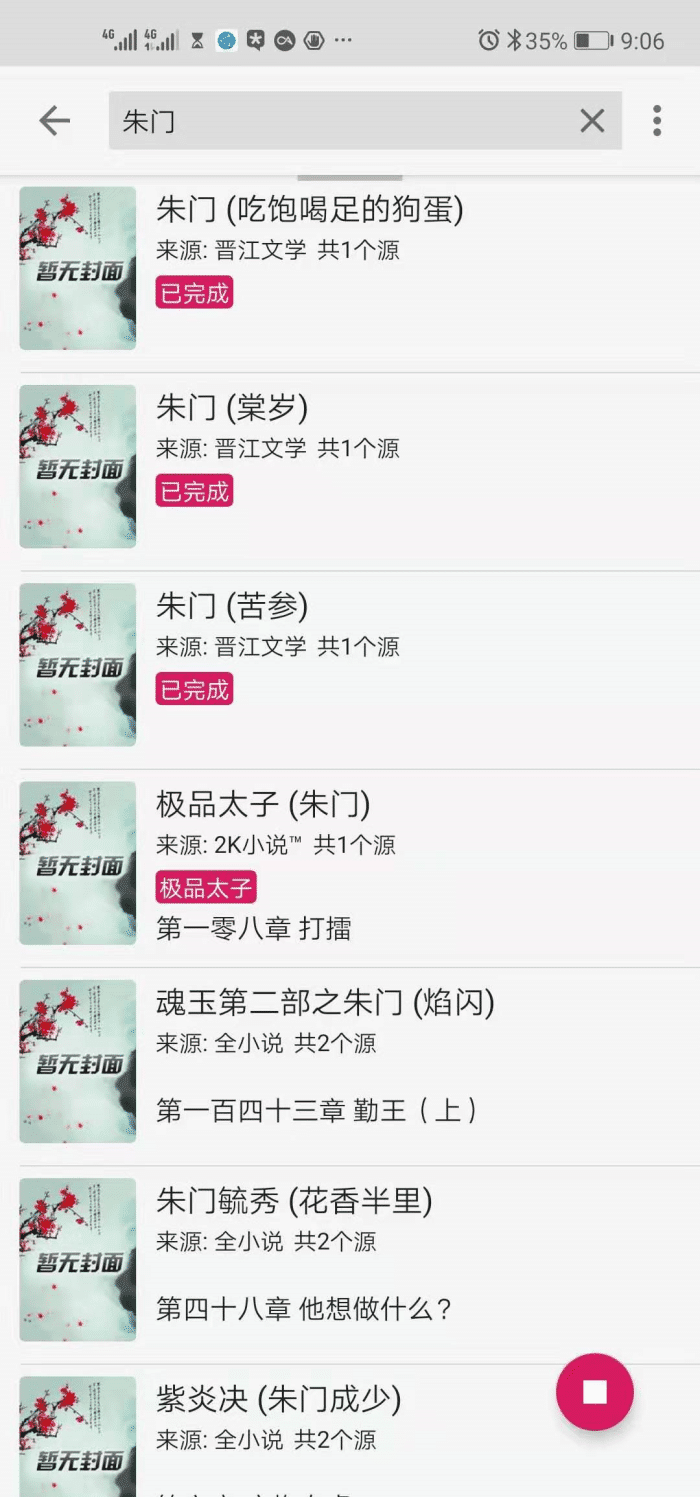Go back using the arrow
The height and width of the screenshot is (1497, 700).
click(x=54, y=121)
